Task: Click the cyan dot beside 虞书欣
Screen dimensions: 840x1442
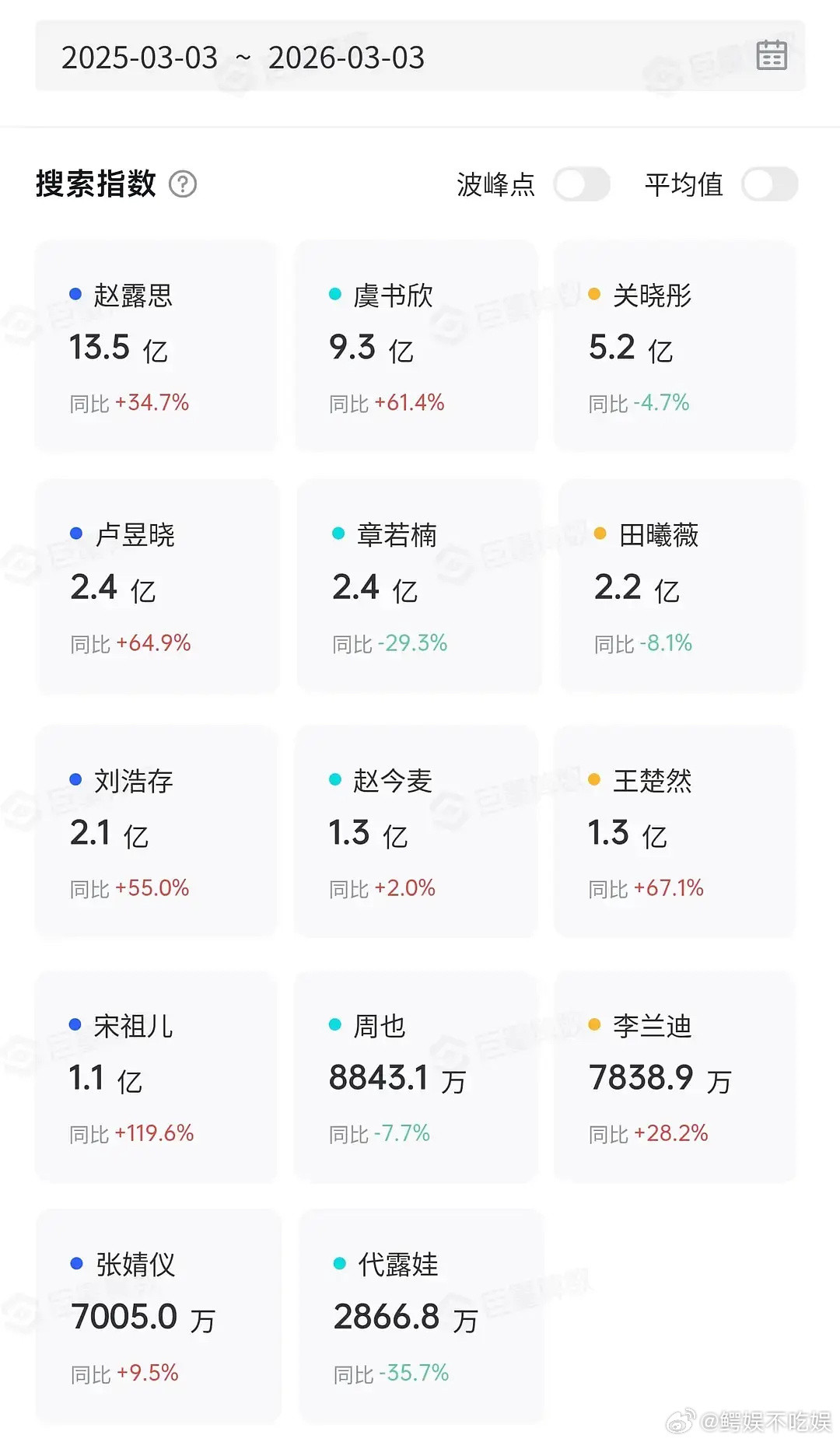Action: coord(334,293)
